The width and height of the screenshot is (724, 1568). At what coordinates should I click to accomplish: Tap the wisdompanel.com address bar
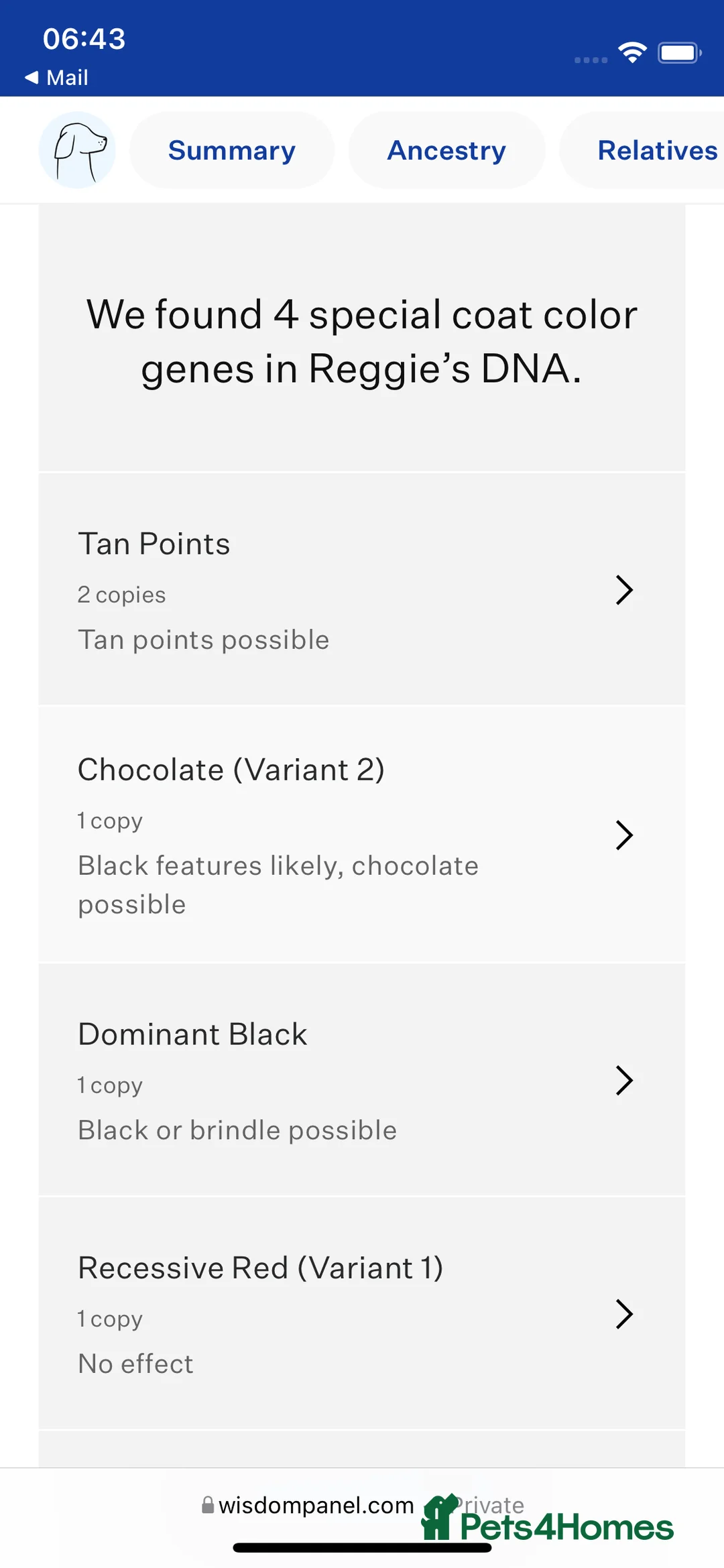315,1506
